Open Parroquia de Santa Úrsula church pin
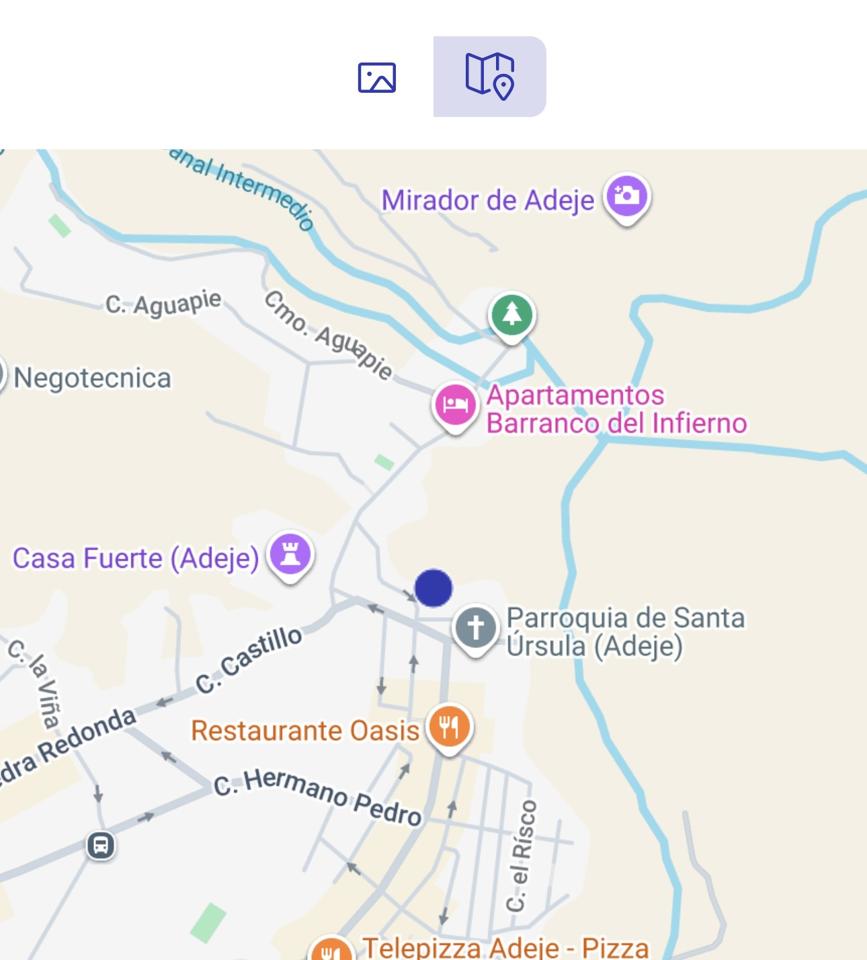 (x=476, y=629)
